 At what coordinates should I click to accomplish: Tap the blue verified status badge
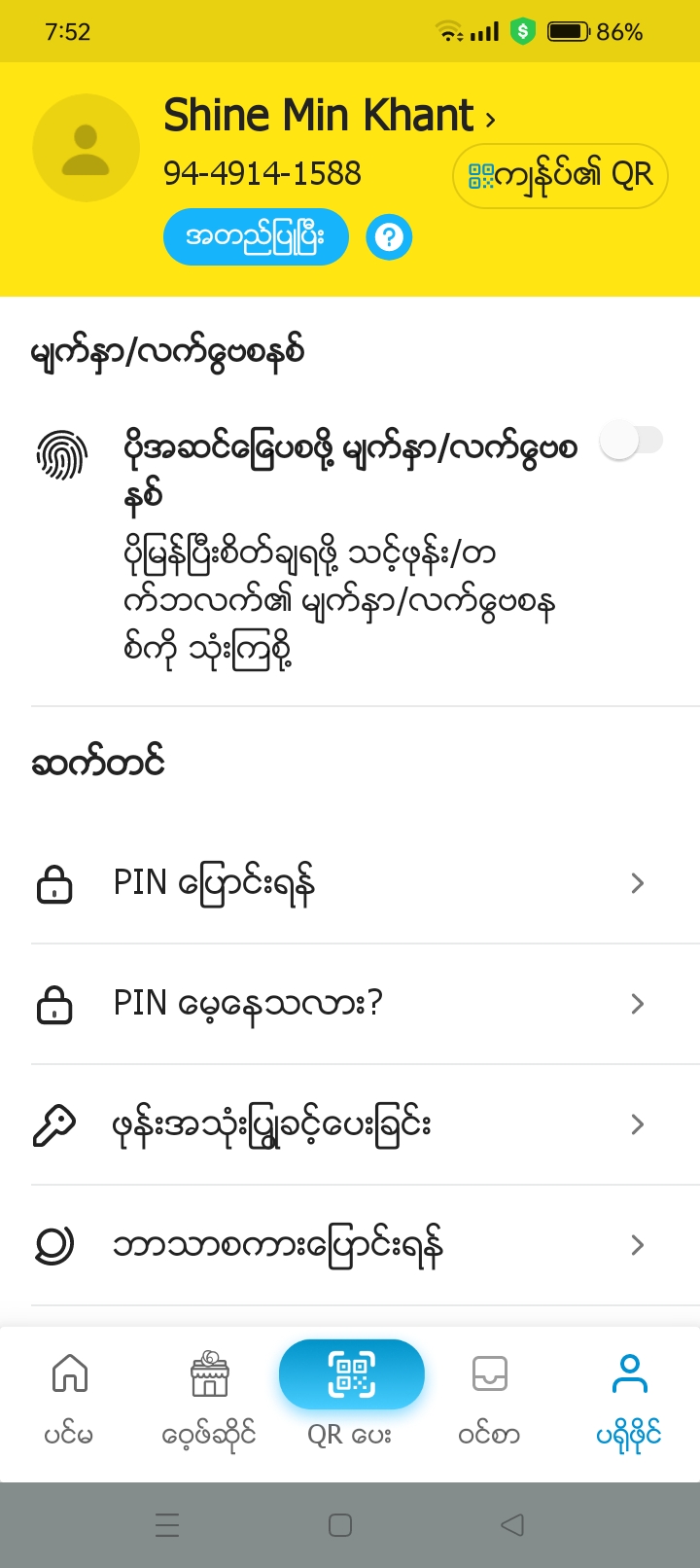coord(256,236)
